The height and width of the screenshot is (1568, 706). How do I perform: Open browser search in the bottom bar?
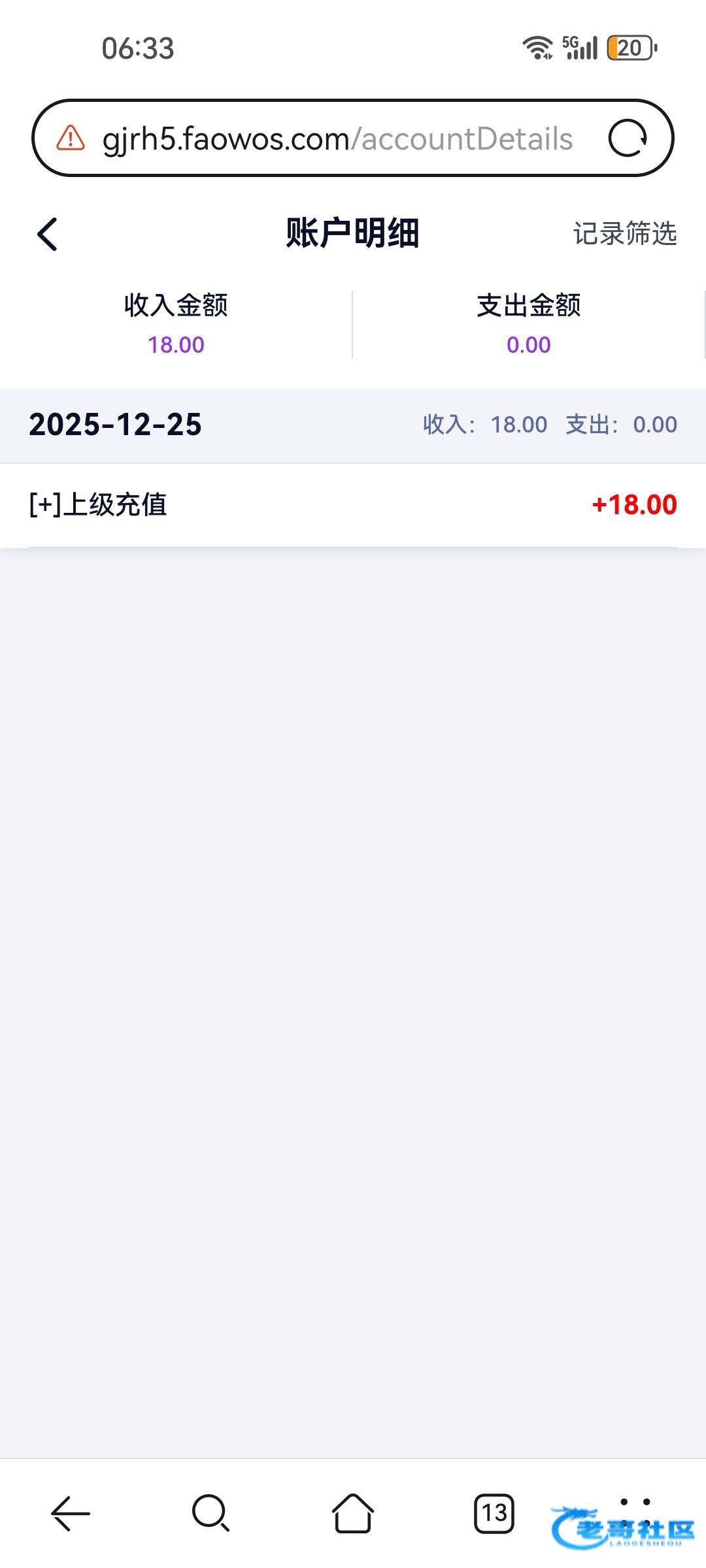tap(210, 1513)
